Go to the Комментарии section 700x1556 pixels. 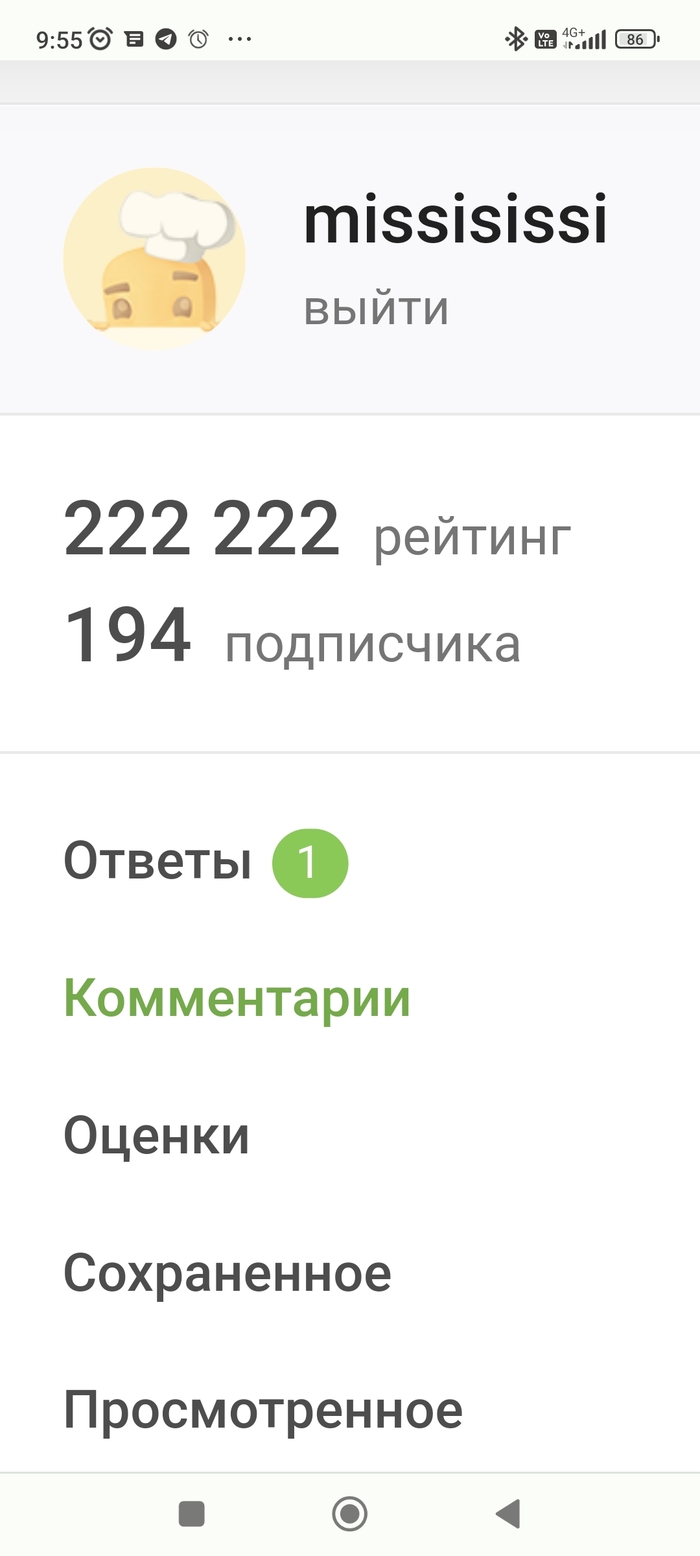(x=237, y=998)
